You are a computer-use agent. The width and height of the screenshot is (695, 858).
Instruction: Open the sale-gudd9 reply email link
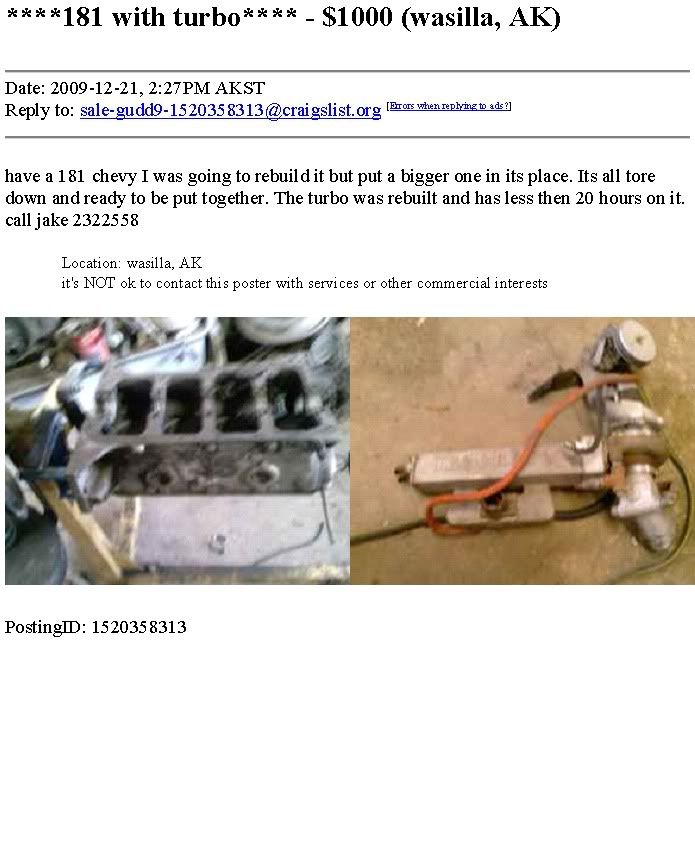(x=230, y=111)
